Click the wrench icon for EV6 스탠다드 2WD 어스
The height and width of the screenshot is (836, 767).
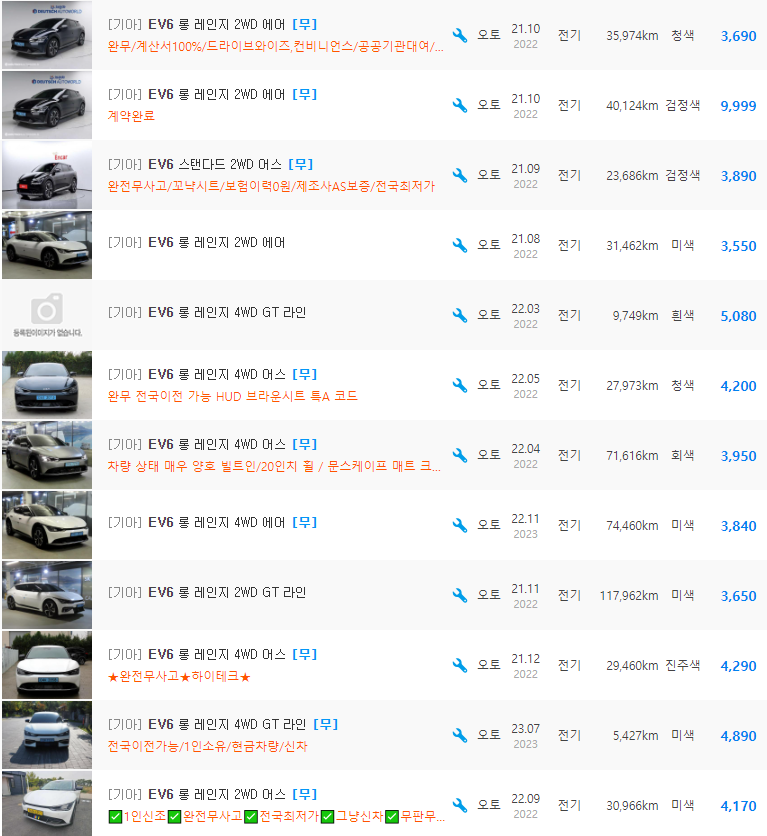[x=459, y=175]
